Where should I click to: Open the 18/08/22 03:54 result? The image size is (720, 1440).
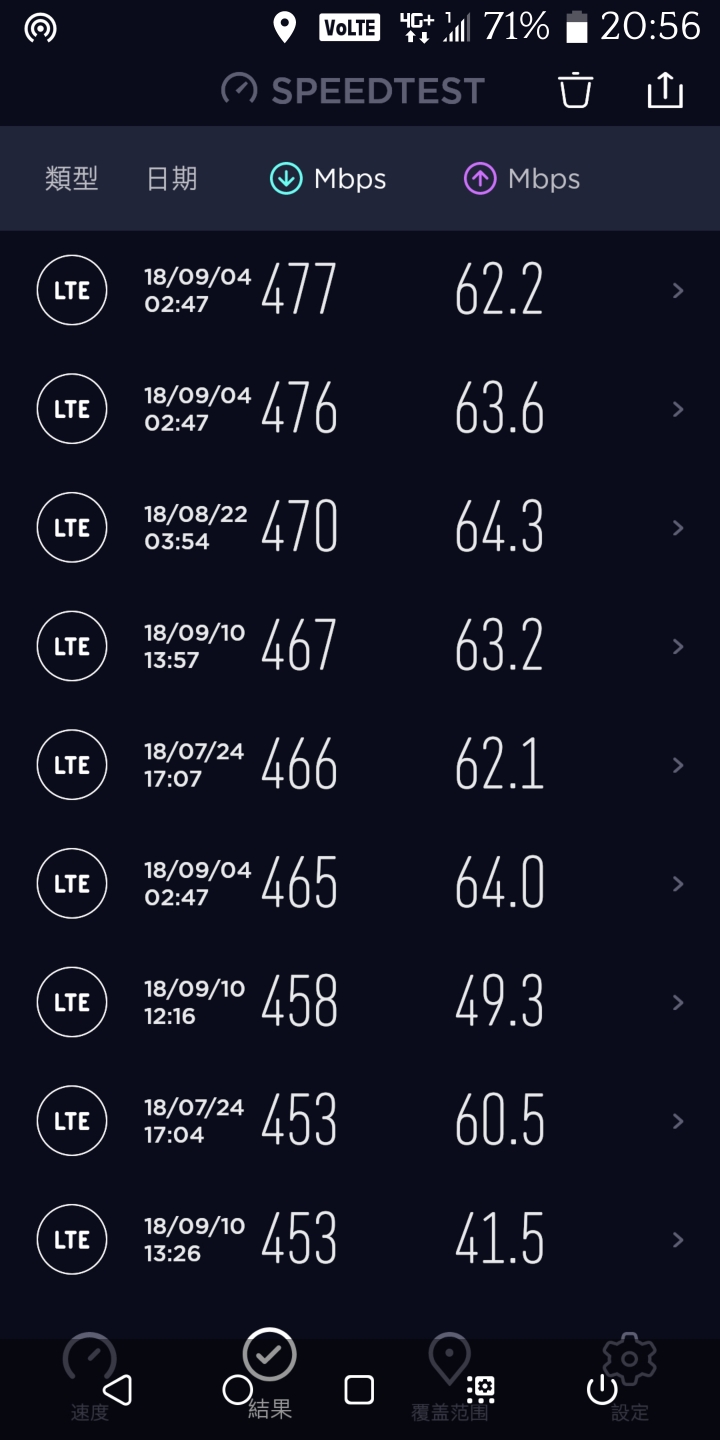pos(360,528)
